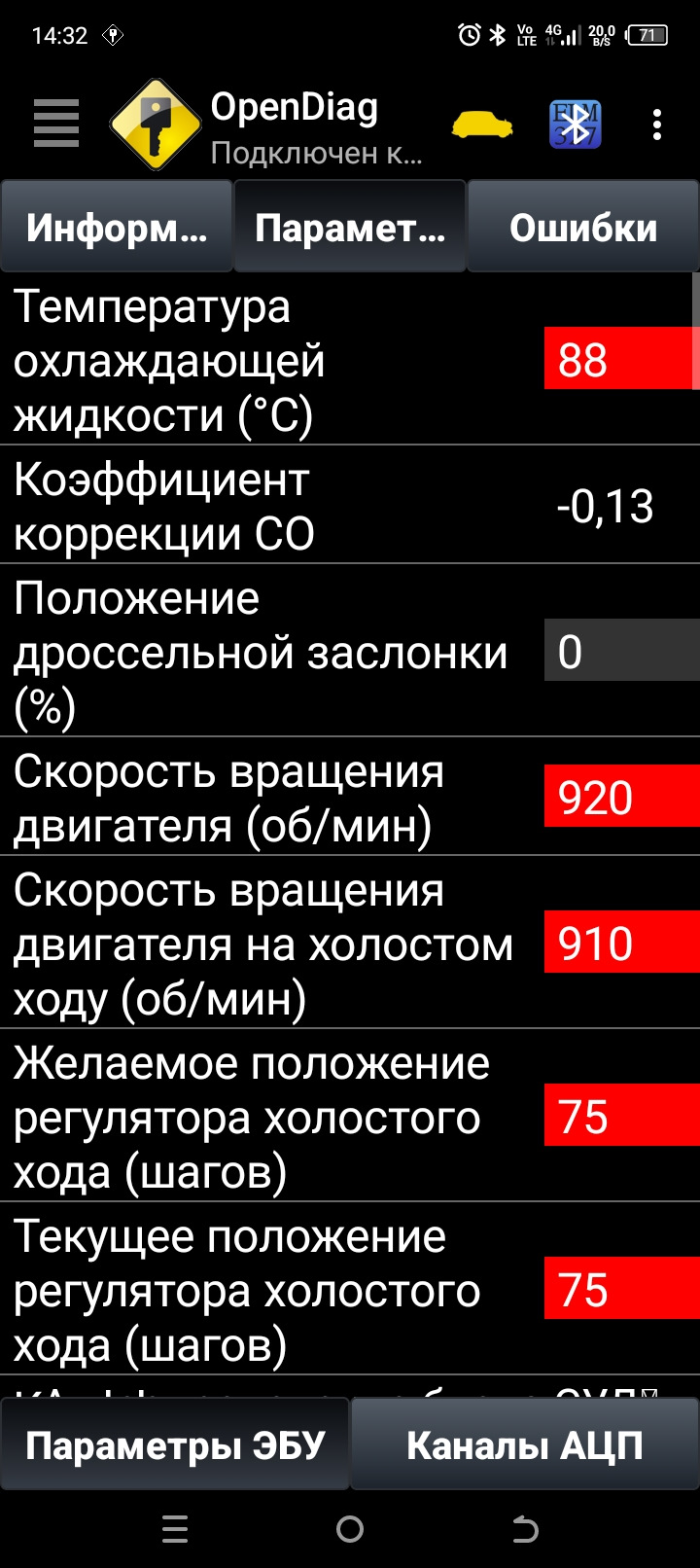Tap the Скорость вращения двигателя (об/мин) row
This screenshot has height=1568, width=700.
pos(350,798)
